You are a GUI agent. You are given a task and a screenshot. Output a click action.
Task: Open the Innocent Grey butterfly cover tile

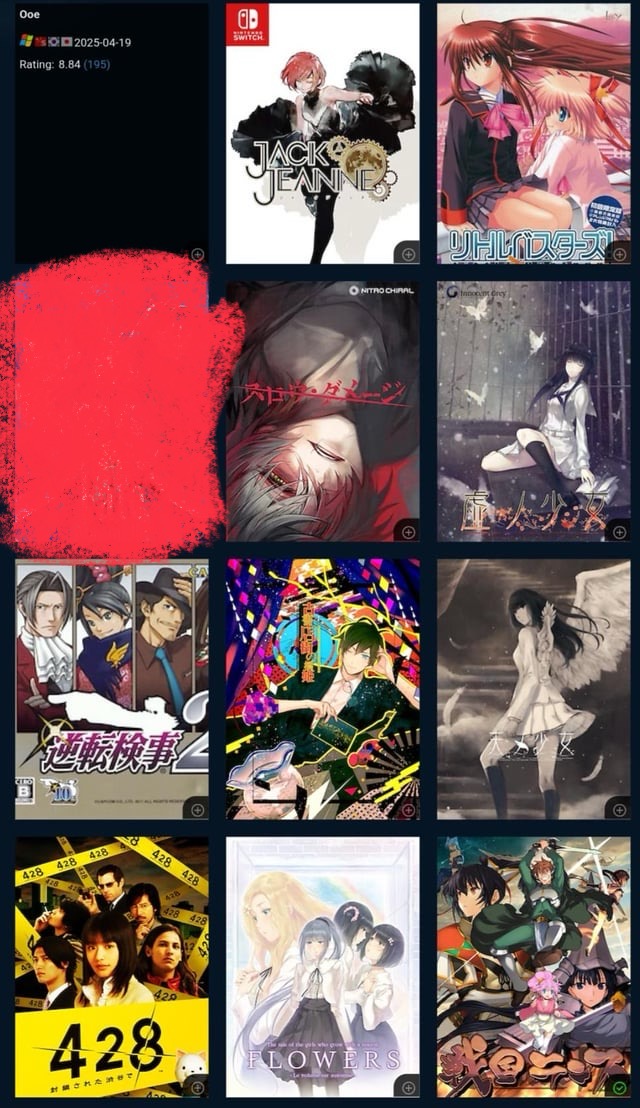(533, 411)
